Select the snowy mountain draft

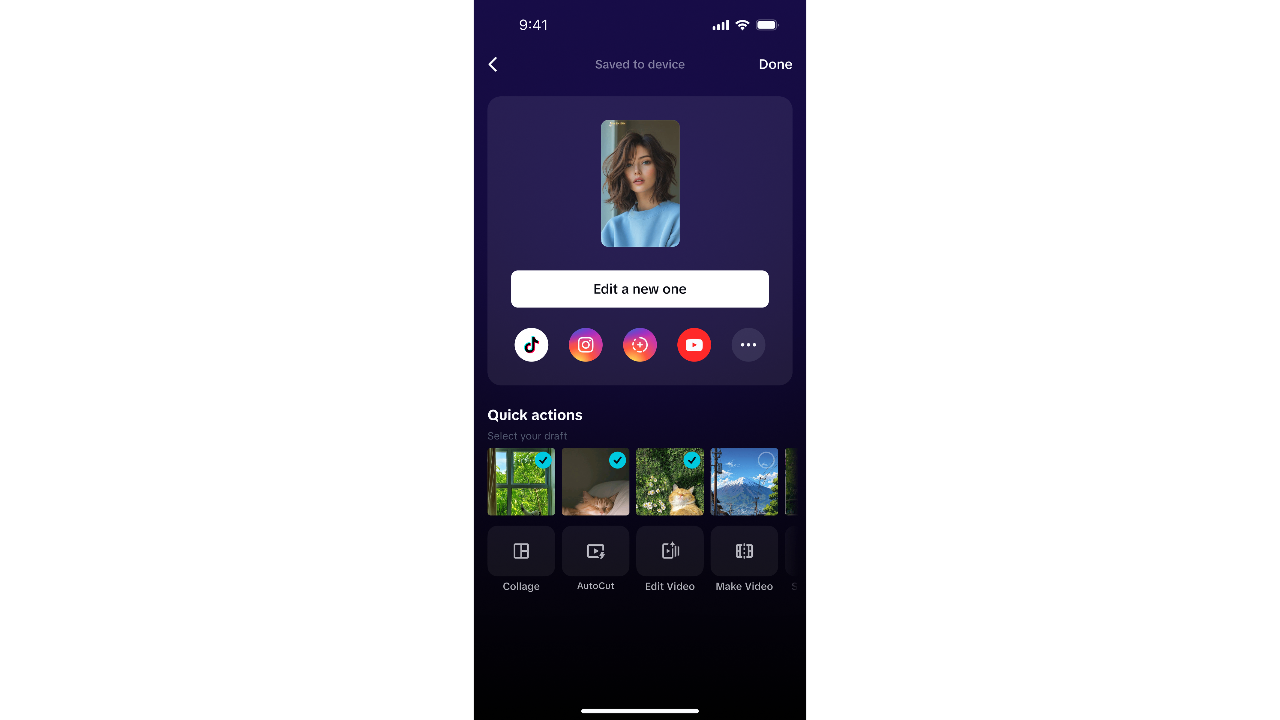pos(766,461)
